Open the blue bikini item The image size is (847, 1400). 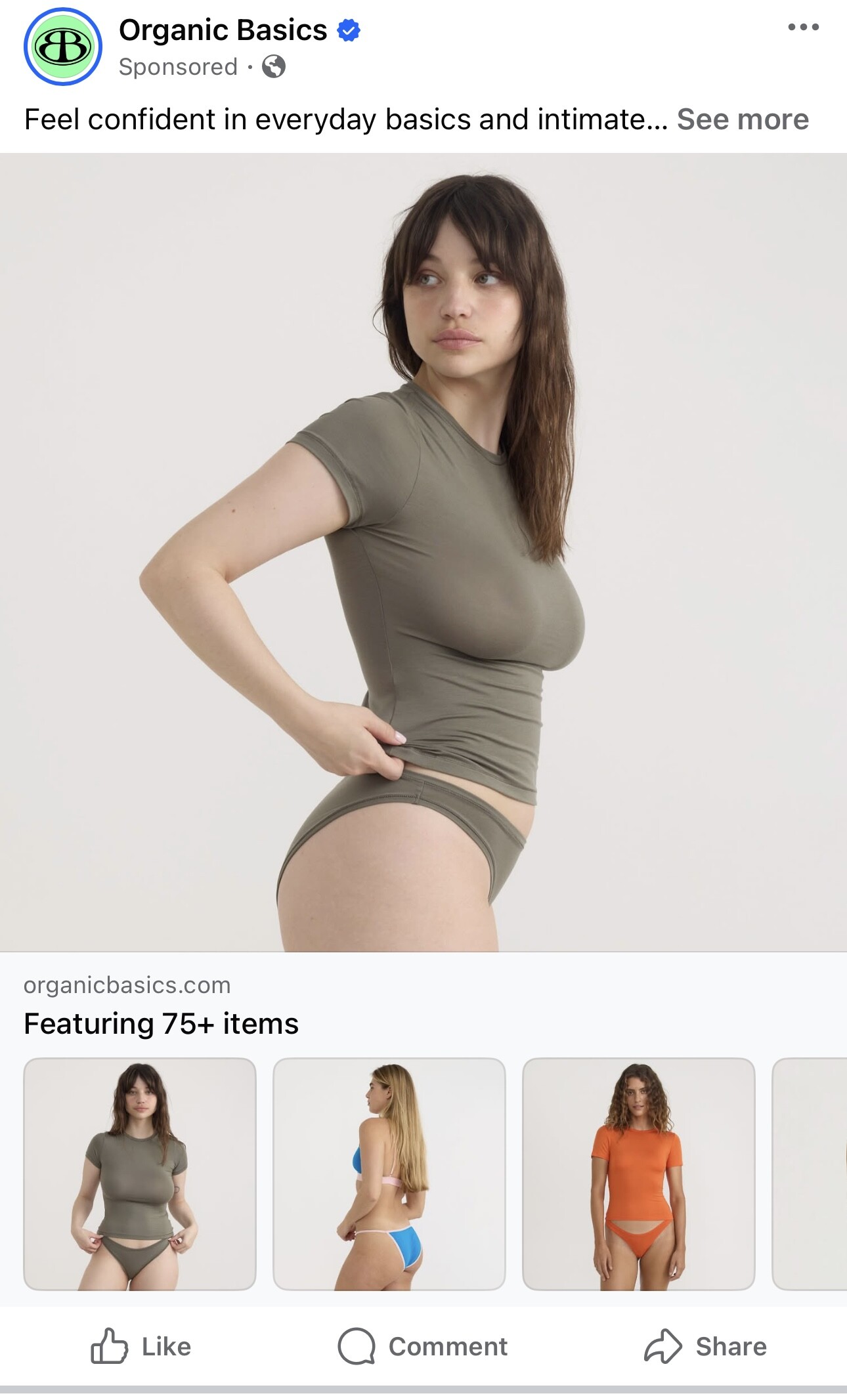click(389, 1174)
